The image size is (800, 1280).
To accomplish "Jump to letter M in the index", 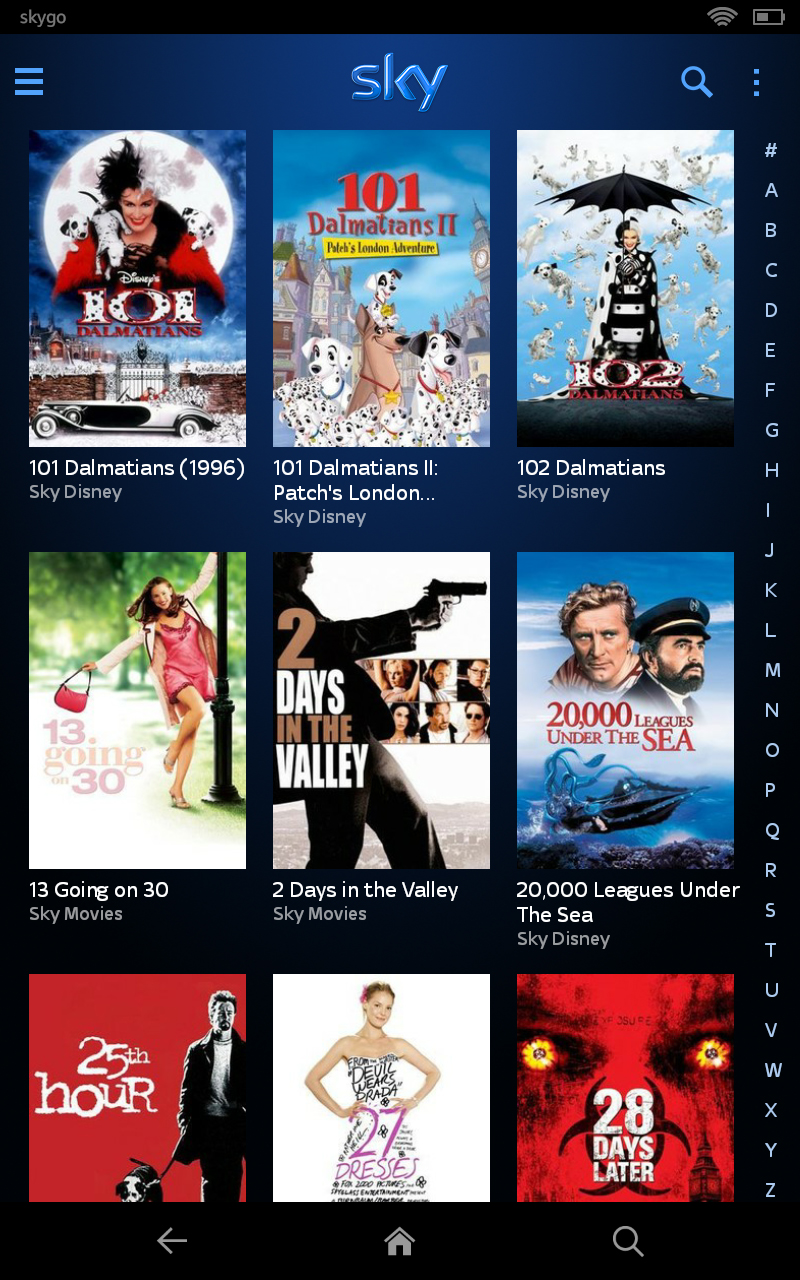I will tap(771, 670).
